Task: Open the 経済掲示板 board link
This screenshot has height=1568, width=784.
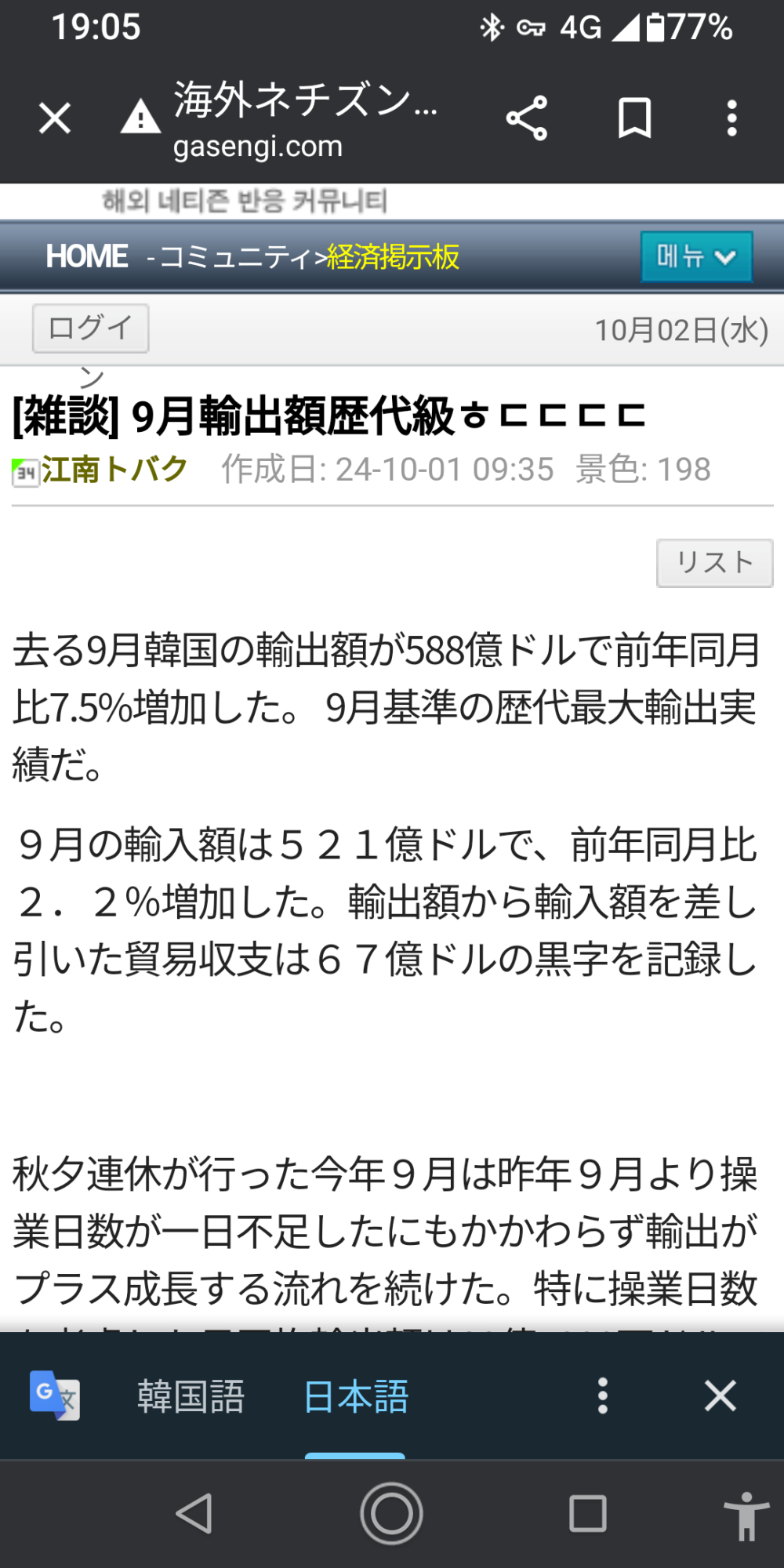Action: click(x=393, y=256)
